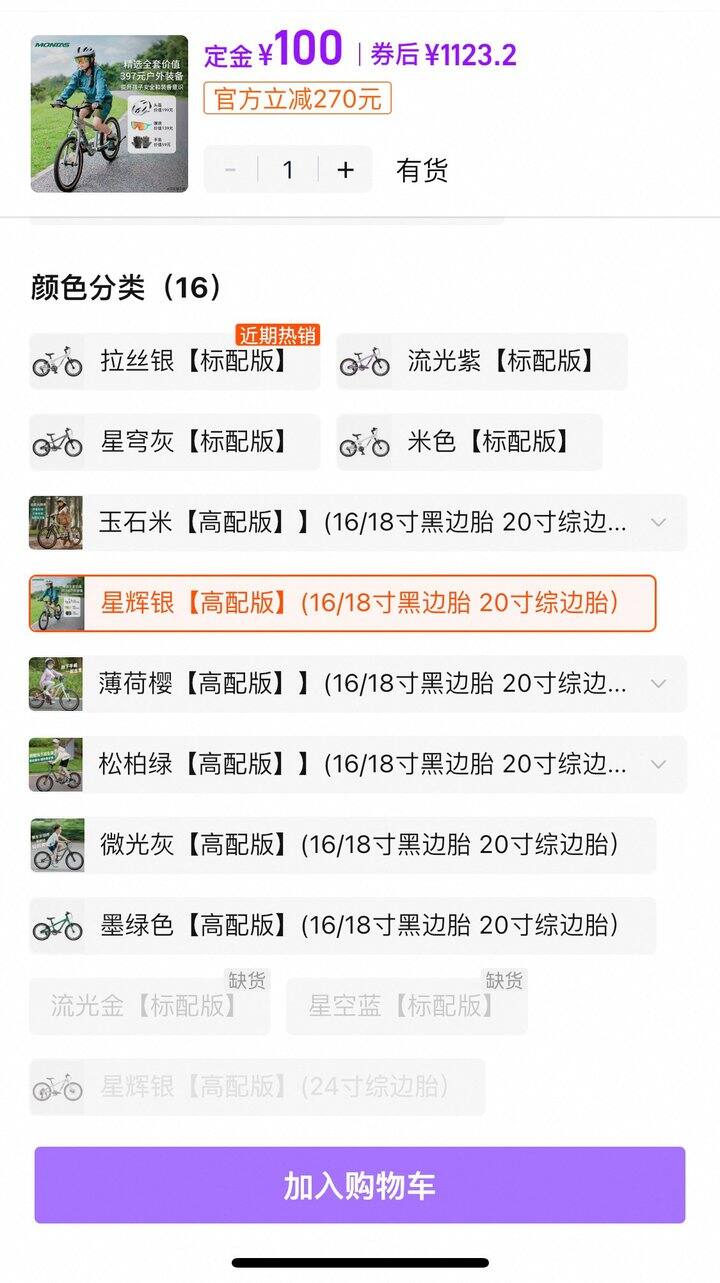
Task: Choose 流光紫【标配版】 color option
Action: coord(482,362)
